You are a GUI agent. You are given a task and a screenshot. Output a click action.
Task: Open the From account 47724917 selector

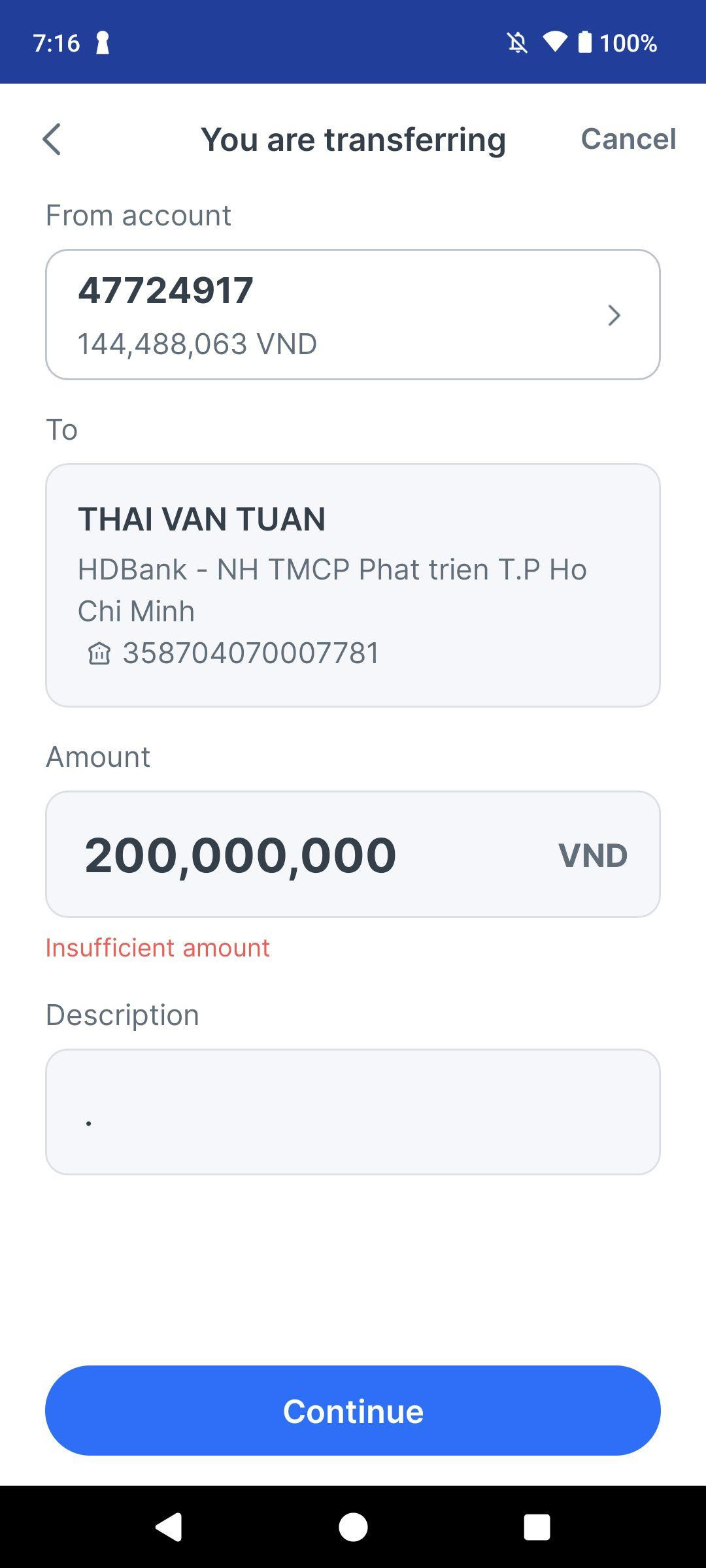pyautogui.click(x=353, y=314)
